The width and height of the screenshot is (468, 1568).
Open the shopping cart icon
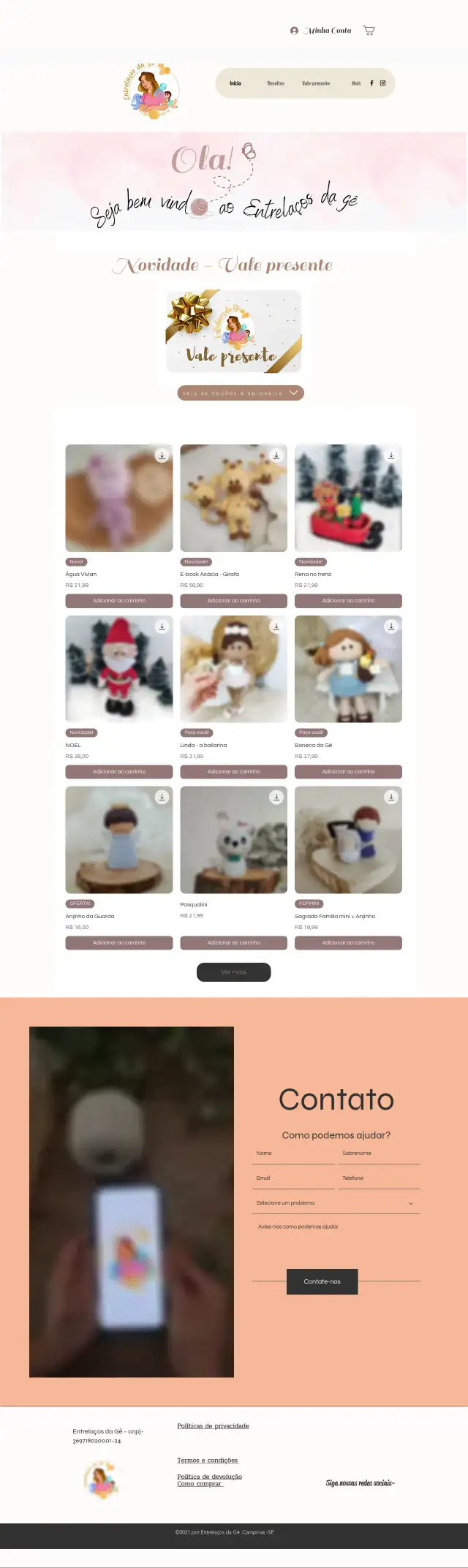click(x=369, y=31)
